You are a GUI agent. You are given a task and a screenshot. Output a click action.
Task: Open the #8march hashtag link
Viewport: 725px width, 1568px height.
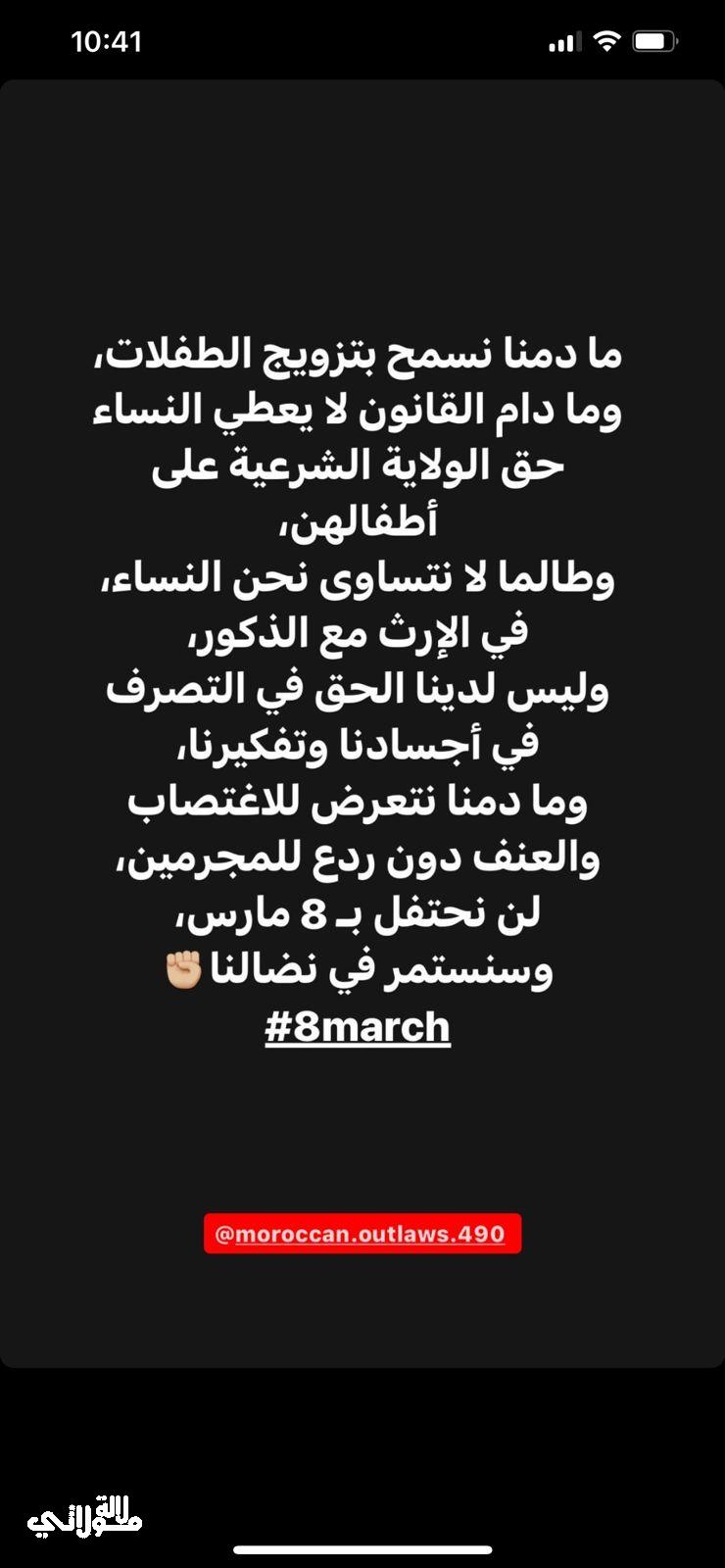358,1027
